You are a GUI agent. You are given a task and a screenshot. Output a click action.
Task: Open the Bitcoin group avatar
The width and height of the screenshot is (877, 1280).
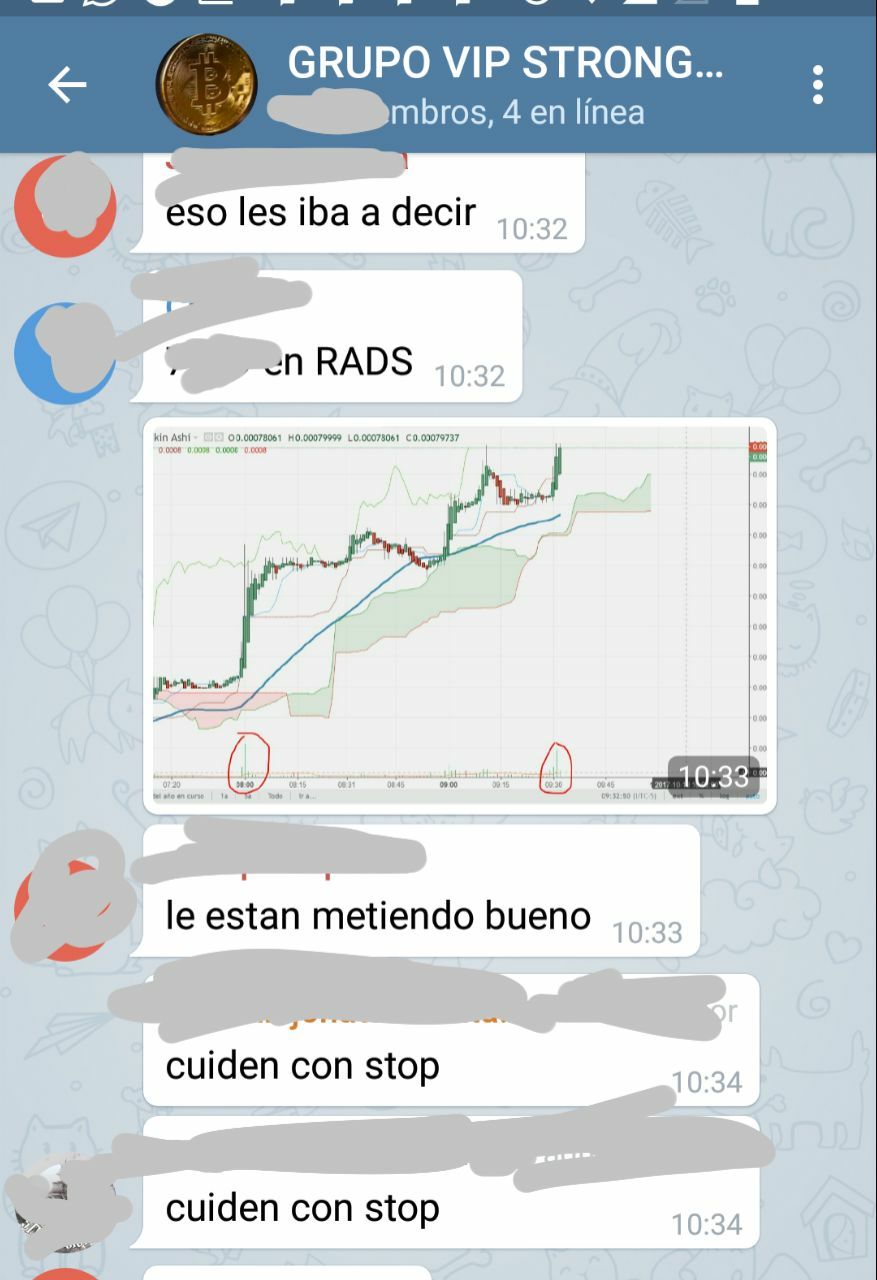coord(206,85)
